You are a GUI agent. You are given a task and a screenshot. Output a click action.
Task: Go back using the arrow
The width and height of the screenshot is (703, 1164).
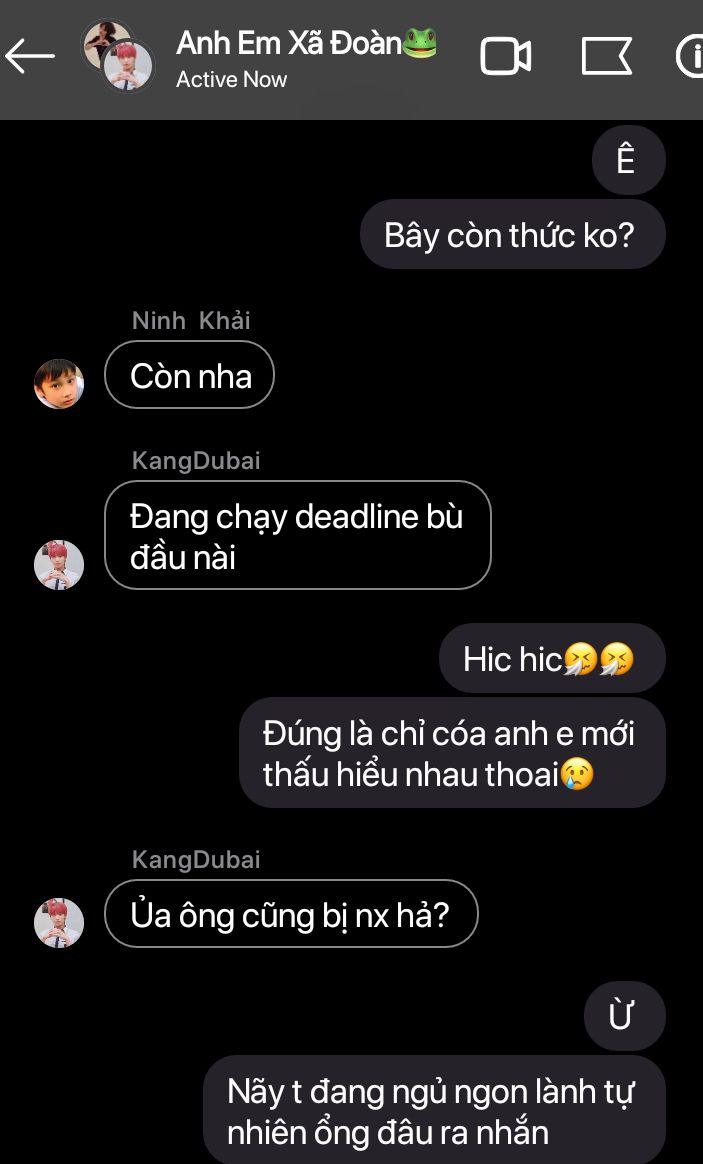coord(30,56)
